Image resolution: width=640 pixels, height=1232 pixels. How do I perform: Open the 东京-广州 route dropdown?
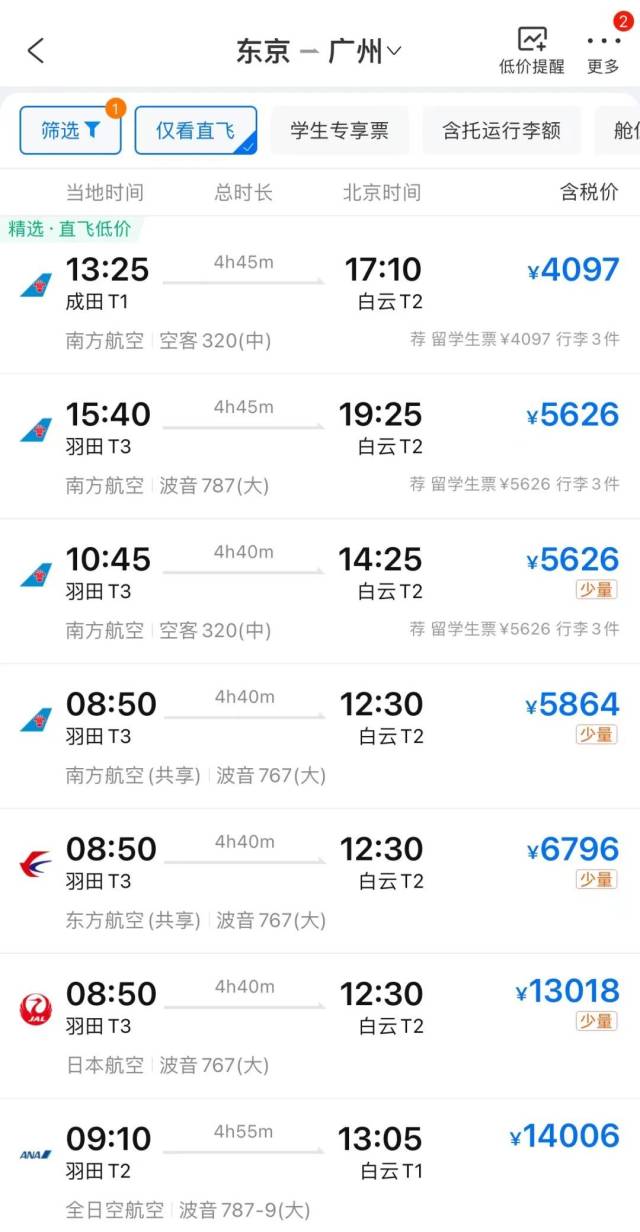click(x=318, y=51)
